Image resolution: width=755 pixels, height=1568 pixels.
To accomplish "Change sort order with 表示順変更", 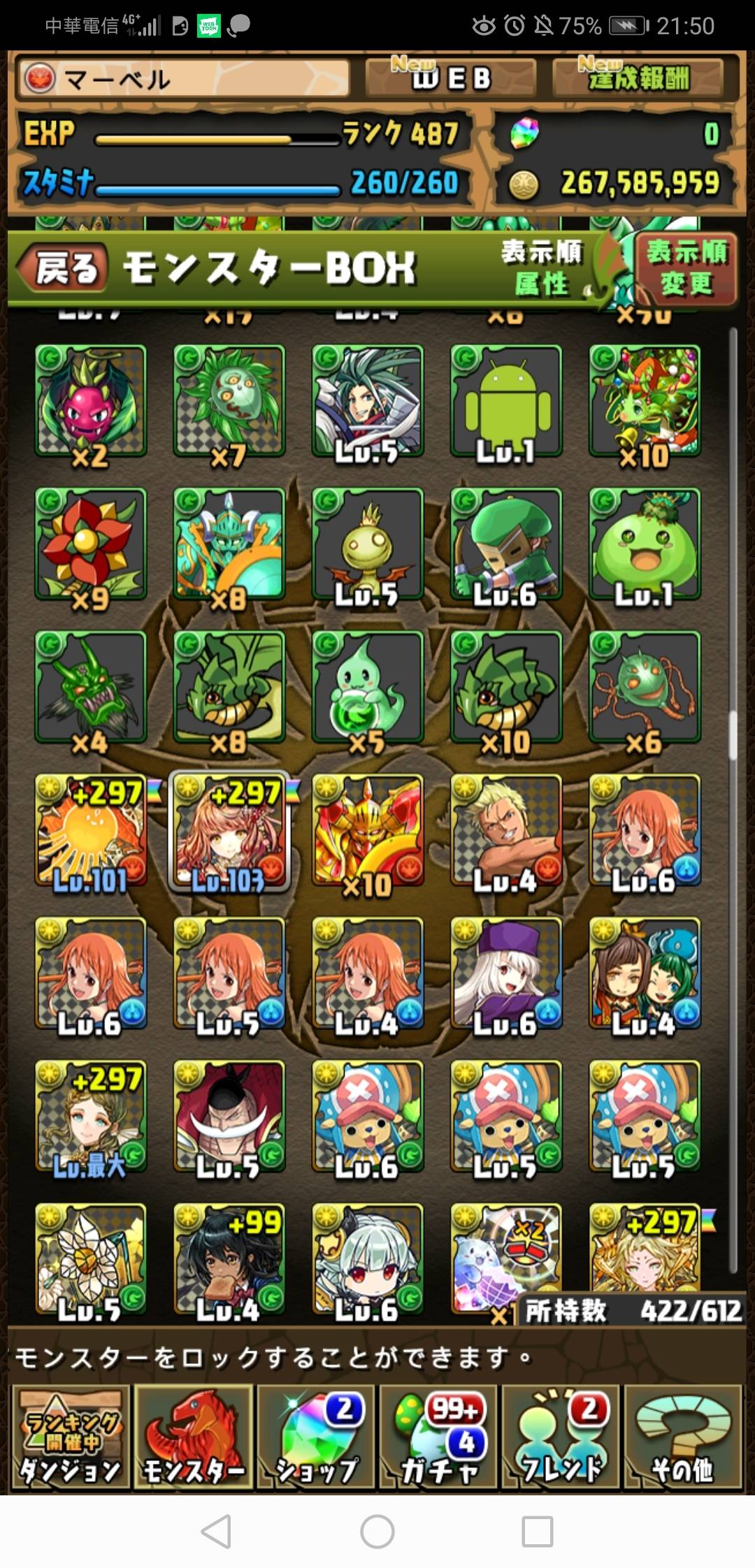I will (x=686, y=268).
